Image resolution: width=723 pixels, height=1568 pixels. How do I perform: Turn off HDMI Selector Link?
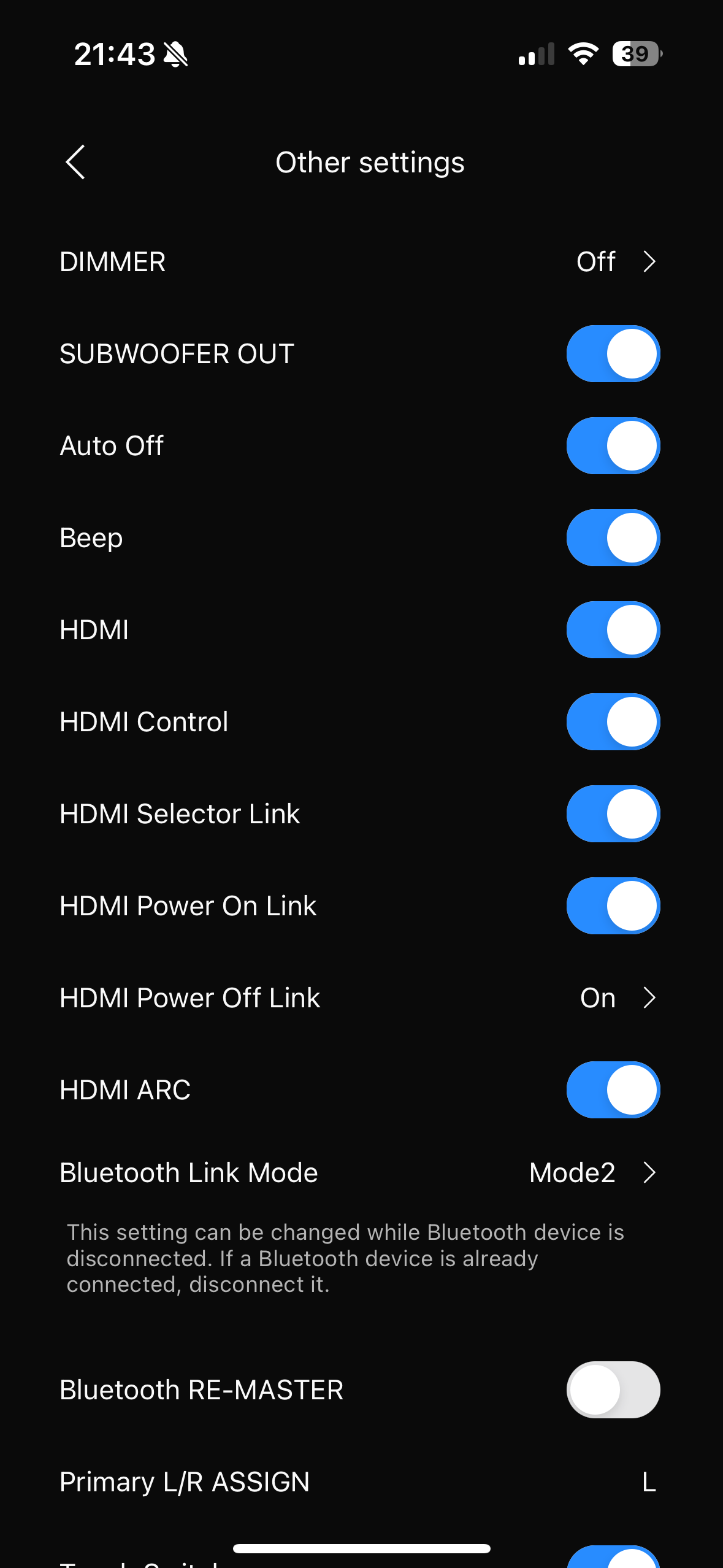[x=613, y=814]
